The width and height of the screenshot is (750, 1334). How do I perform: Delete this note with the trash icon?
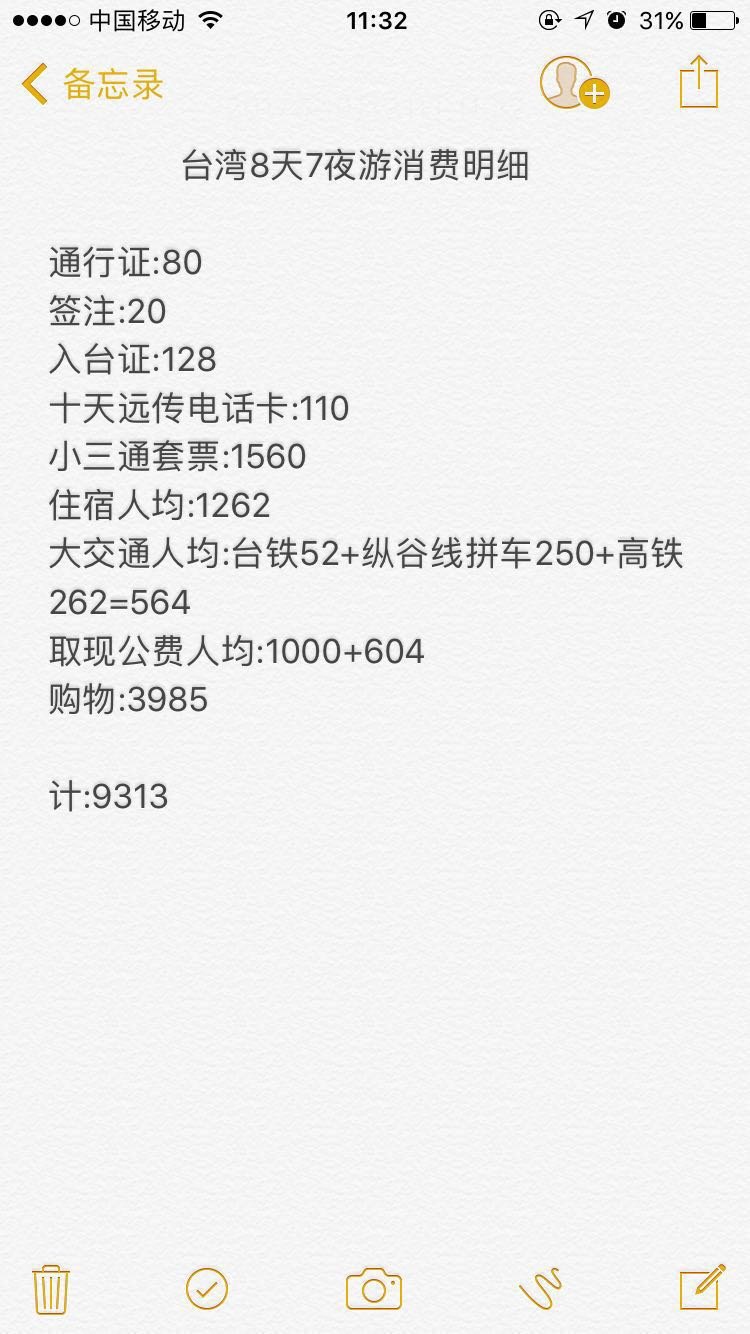click(x=50, y=1289)
